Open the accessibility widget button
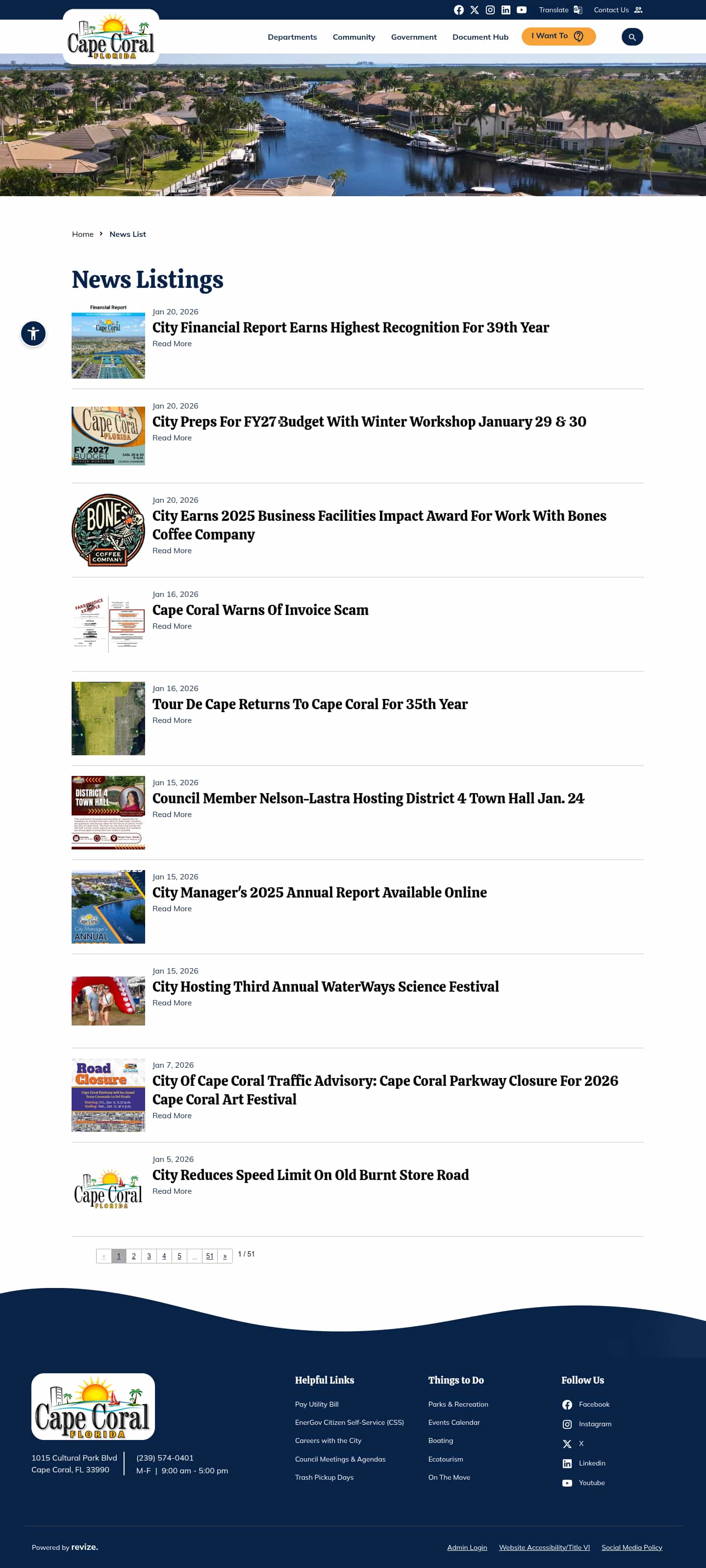 (x=33, y=334)
